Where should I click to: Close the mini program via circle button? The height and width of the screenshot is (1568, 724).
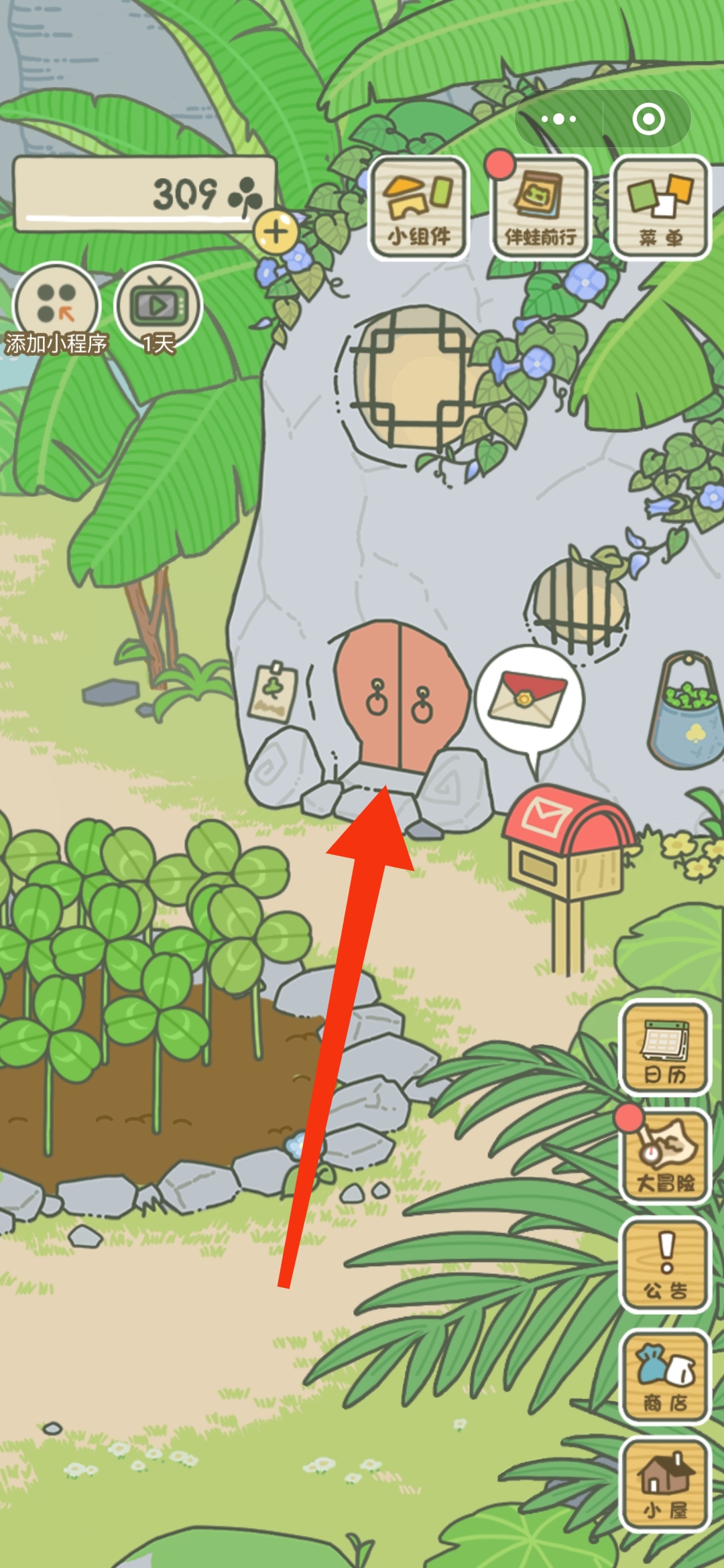(648, 119)
